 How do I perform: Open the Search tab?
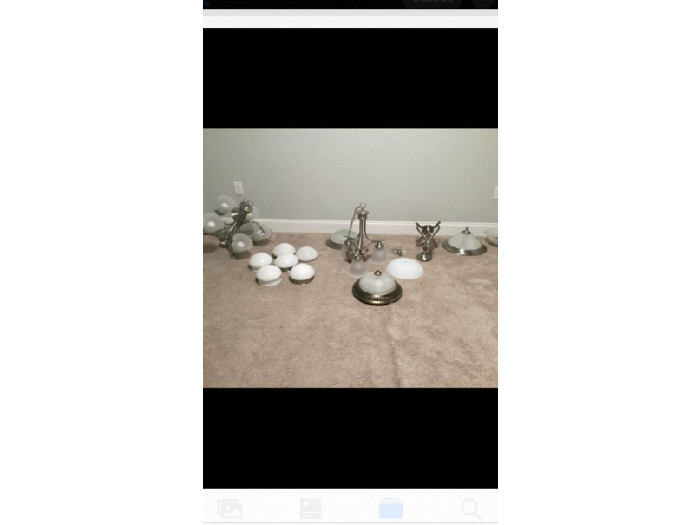[x=471, y=509]
